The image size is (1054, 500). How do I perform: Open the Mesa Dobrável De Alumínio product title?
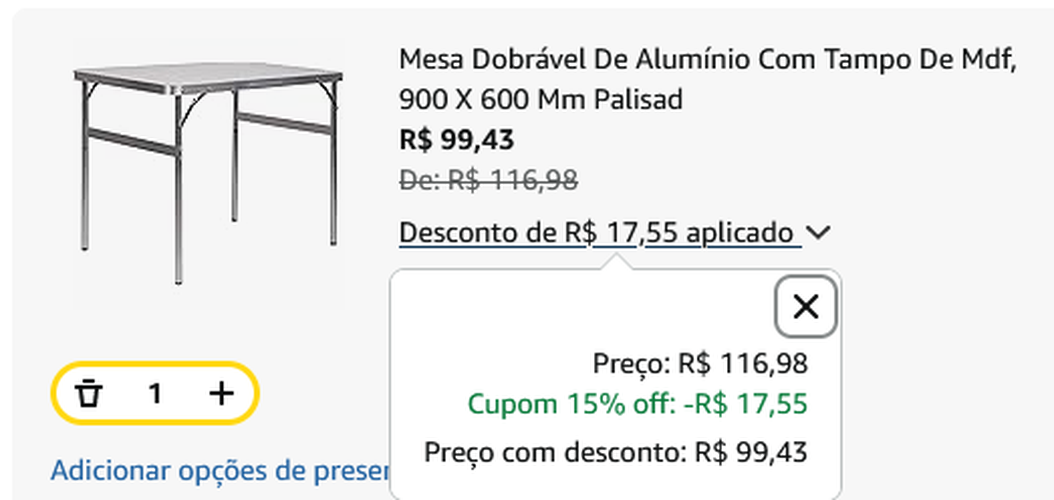pyautogui.click(x=707, y=79)
